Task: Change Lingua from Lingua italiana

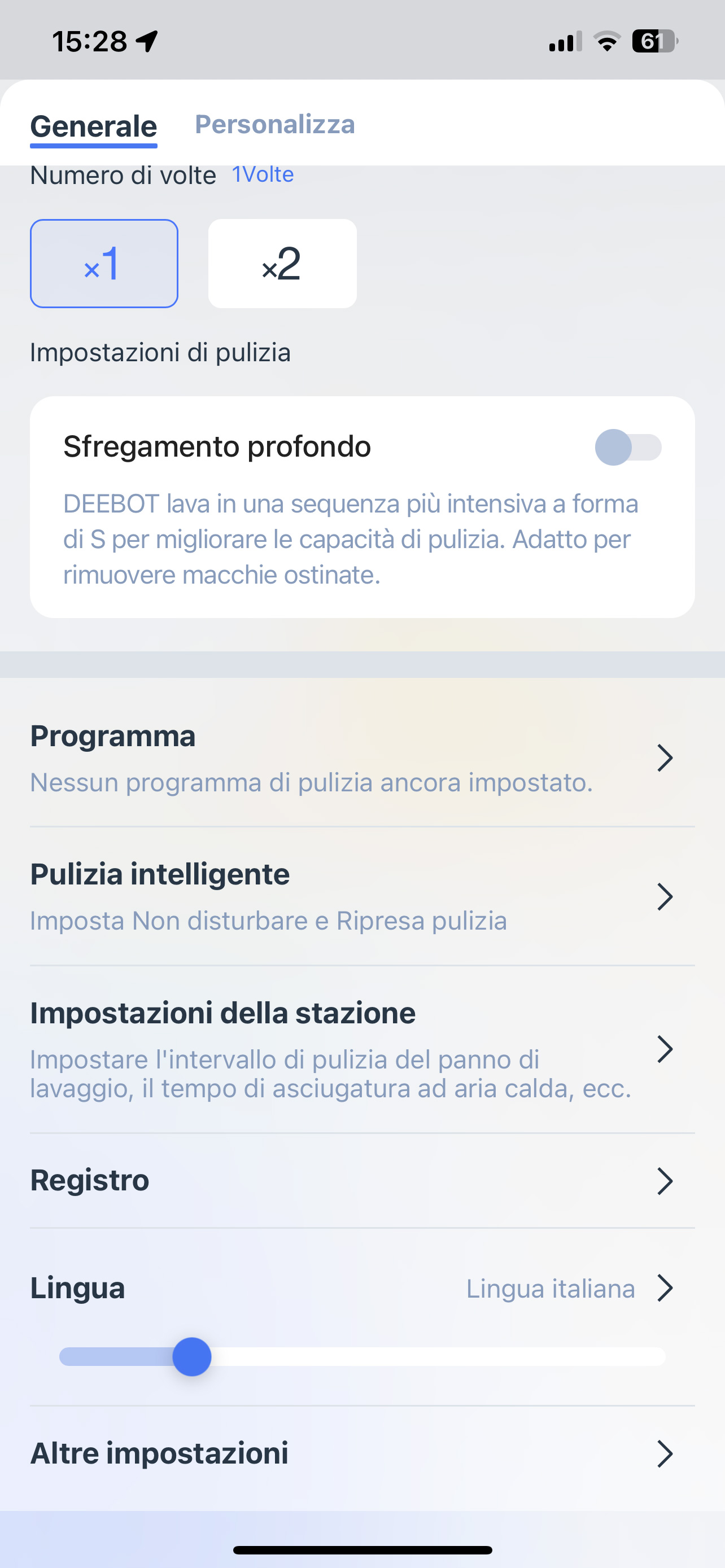Action: (x=362, y=1288)
